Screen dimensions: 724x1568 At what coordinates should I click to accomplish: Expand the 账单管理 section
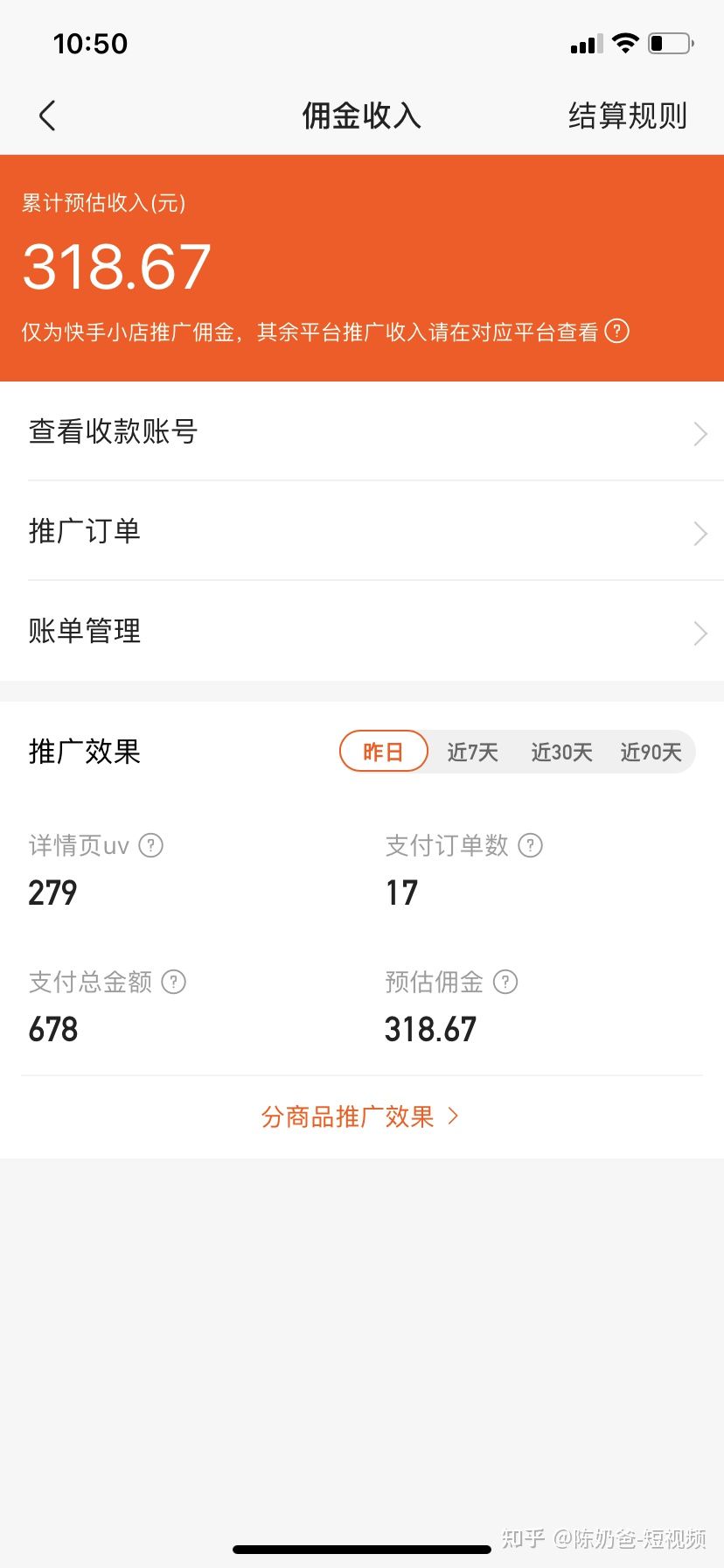pyautogui.click(x=698, y=633)
